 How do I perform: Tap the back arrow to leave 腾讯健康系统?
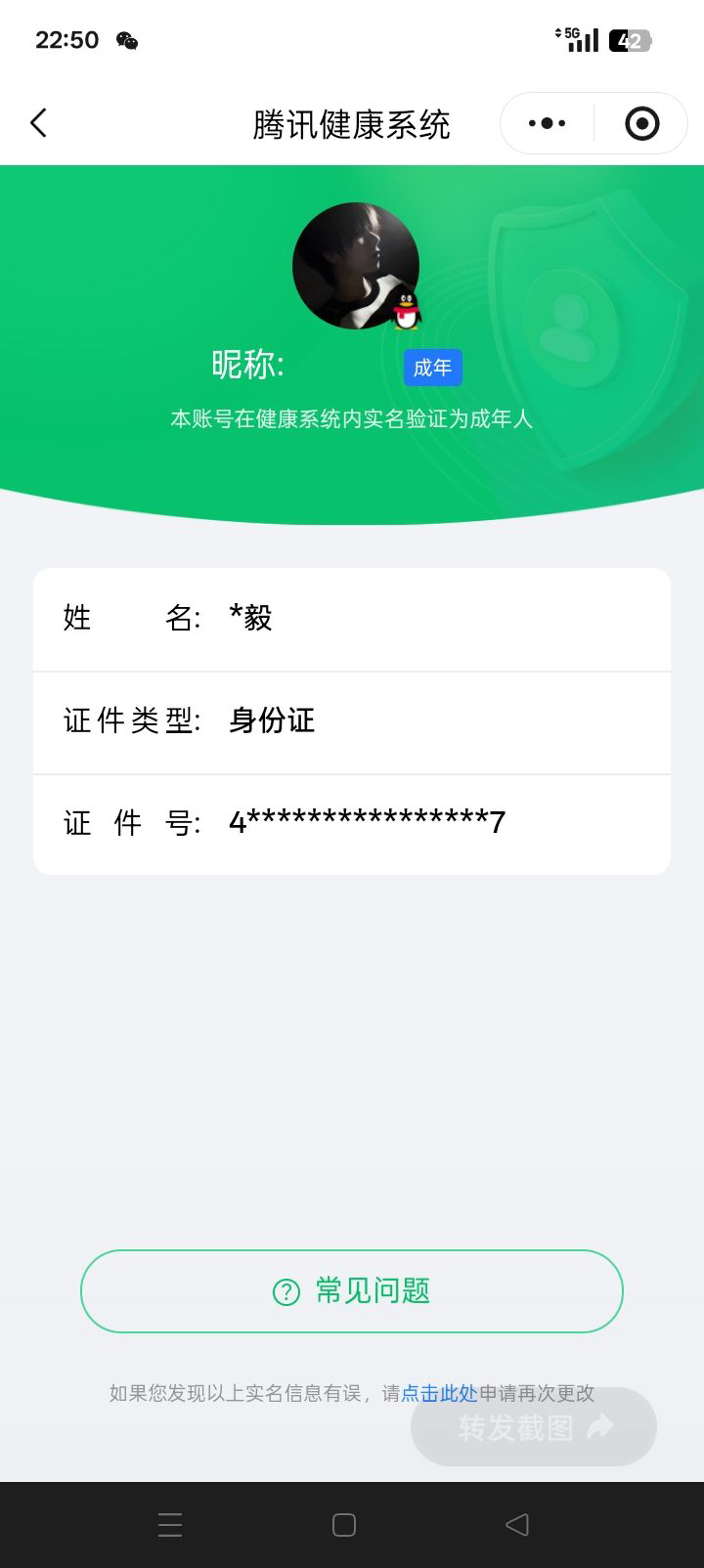[39, 123]
